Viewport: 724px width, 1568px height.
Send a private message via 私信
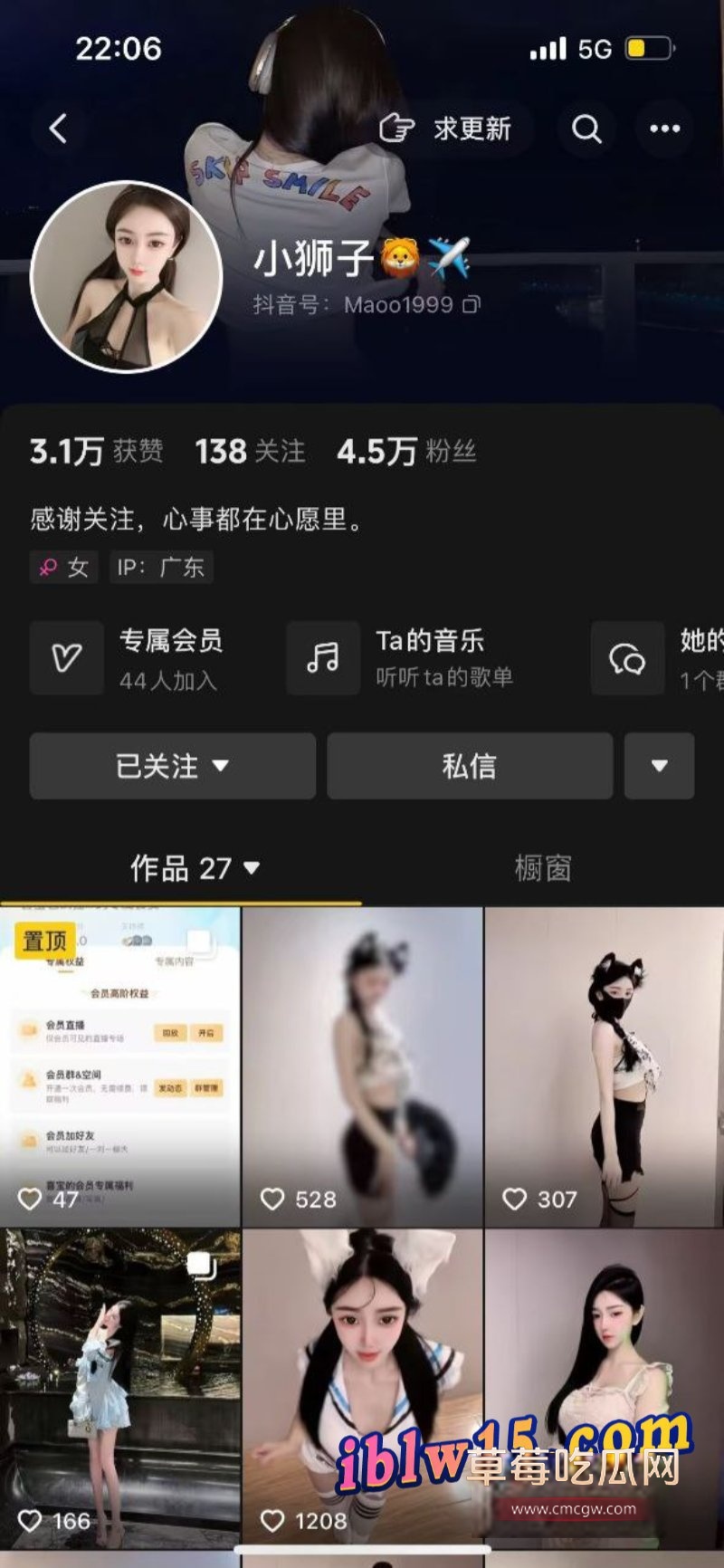click(x=469, y=766)
